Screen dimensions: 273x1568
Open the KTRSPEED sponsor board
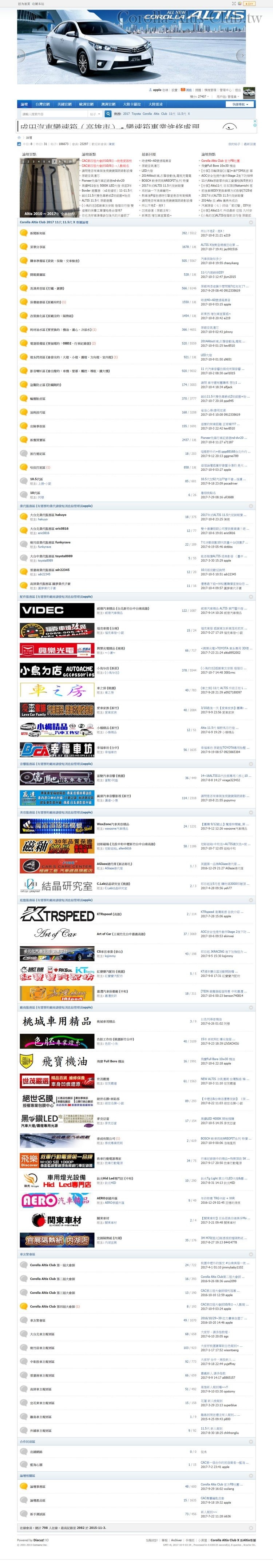tap(57, 914)
